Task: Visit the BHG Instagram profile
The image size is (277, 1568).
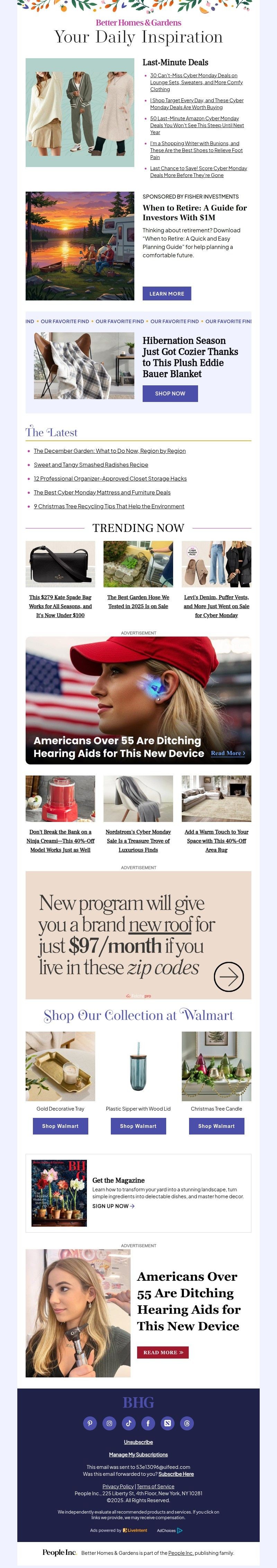Action: tap(109, 1423)
